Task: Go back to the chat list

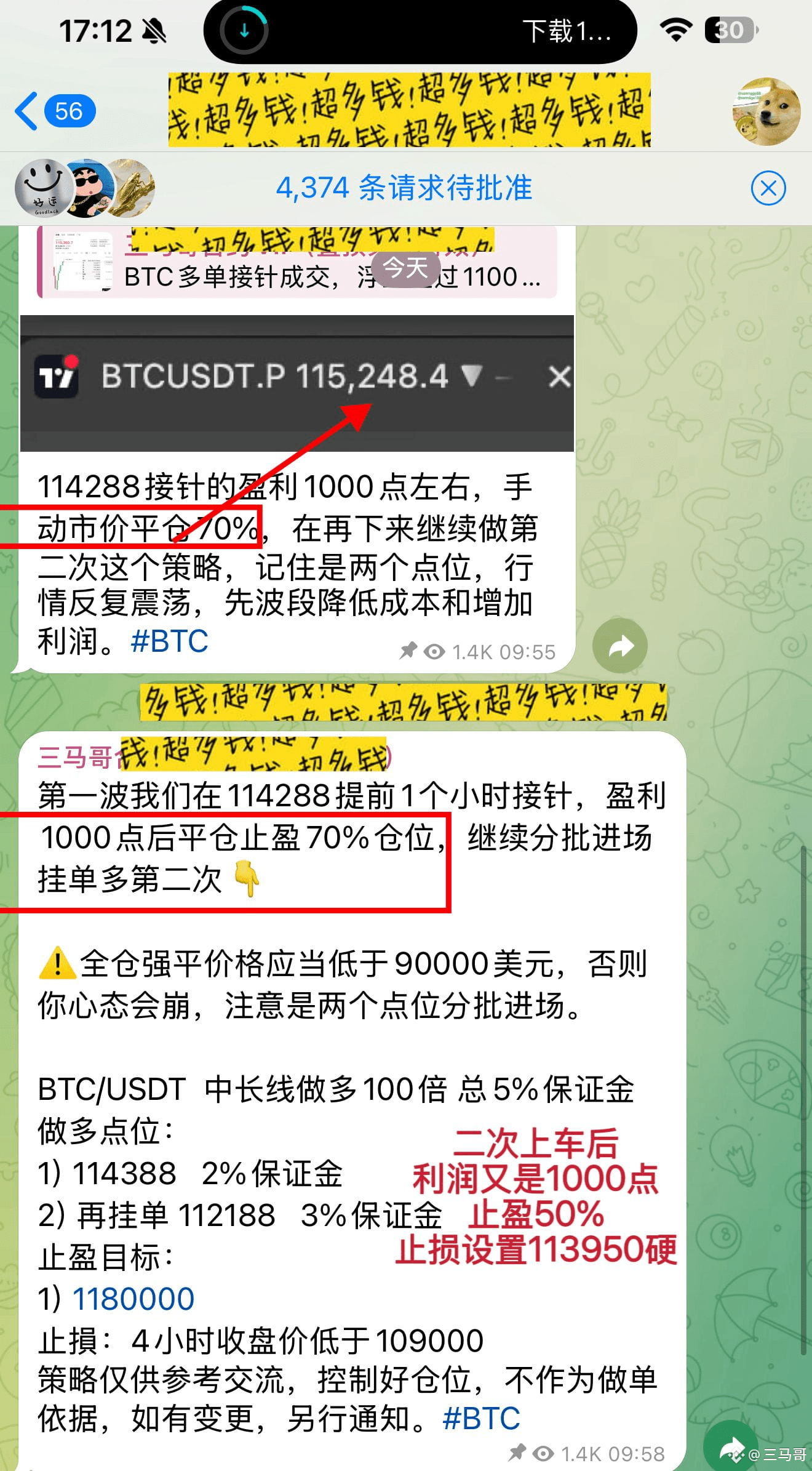Action: coord(54,111)
